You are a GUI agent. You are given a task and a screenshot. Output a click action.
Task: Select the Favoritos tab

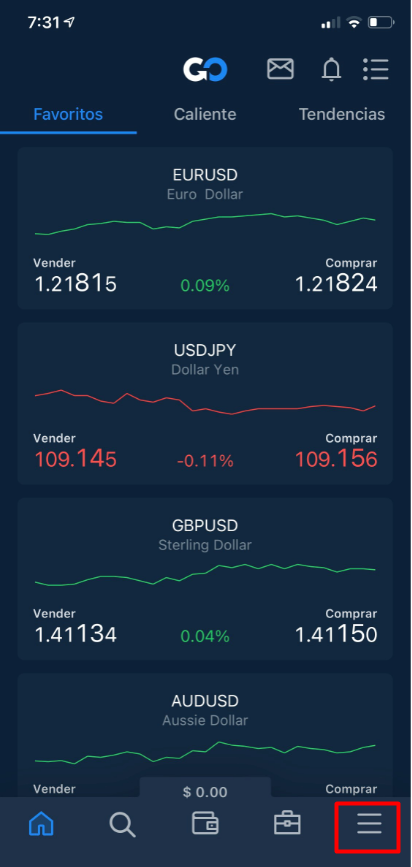coord(68,114)
